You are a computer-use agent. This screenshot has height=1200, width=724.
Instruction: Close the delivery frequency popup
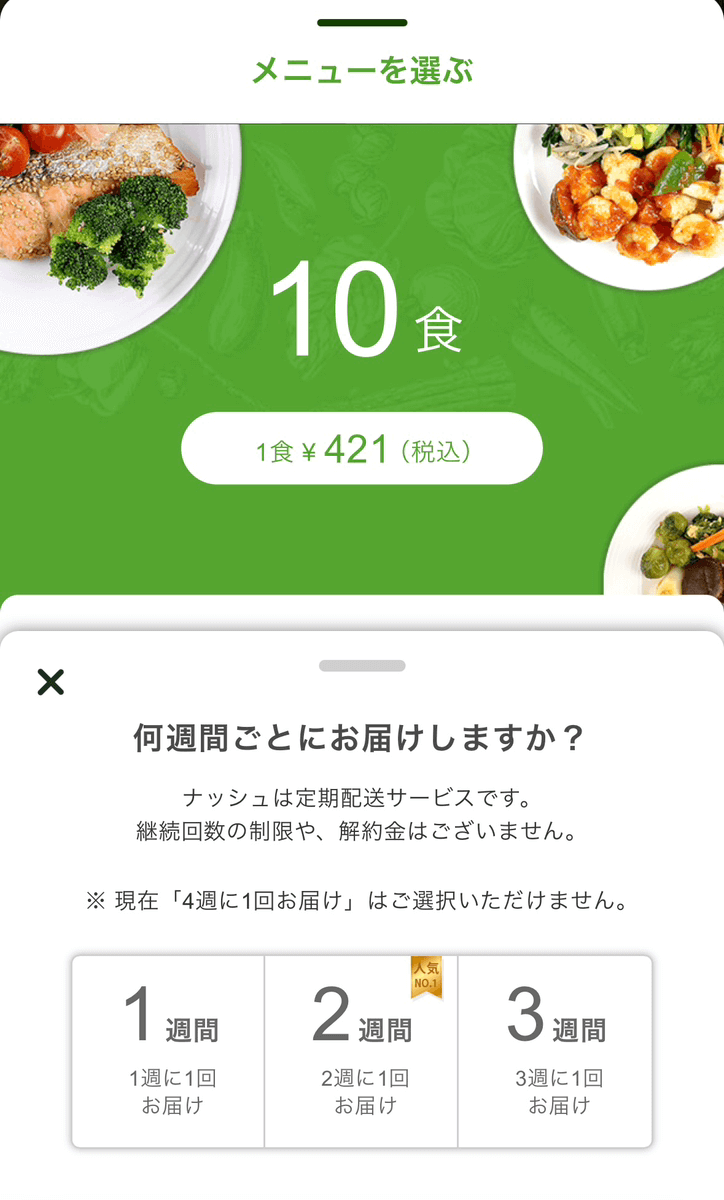(48, 682)
